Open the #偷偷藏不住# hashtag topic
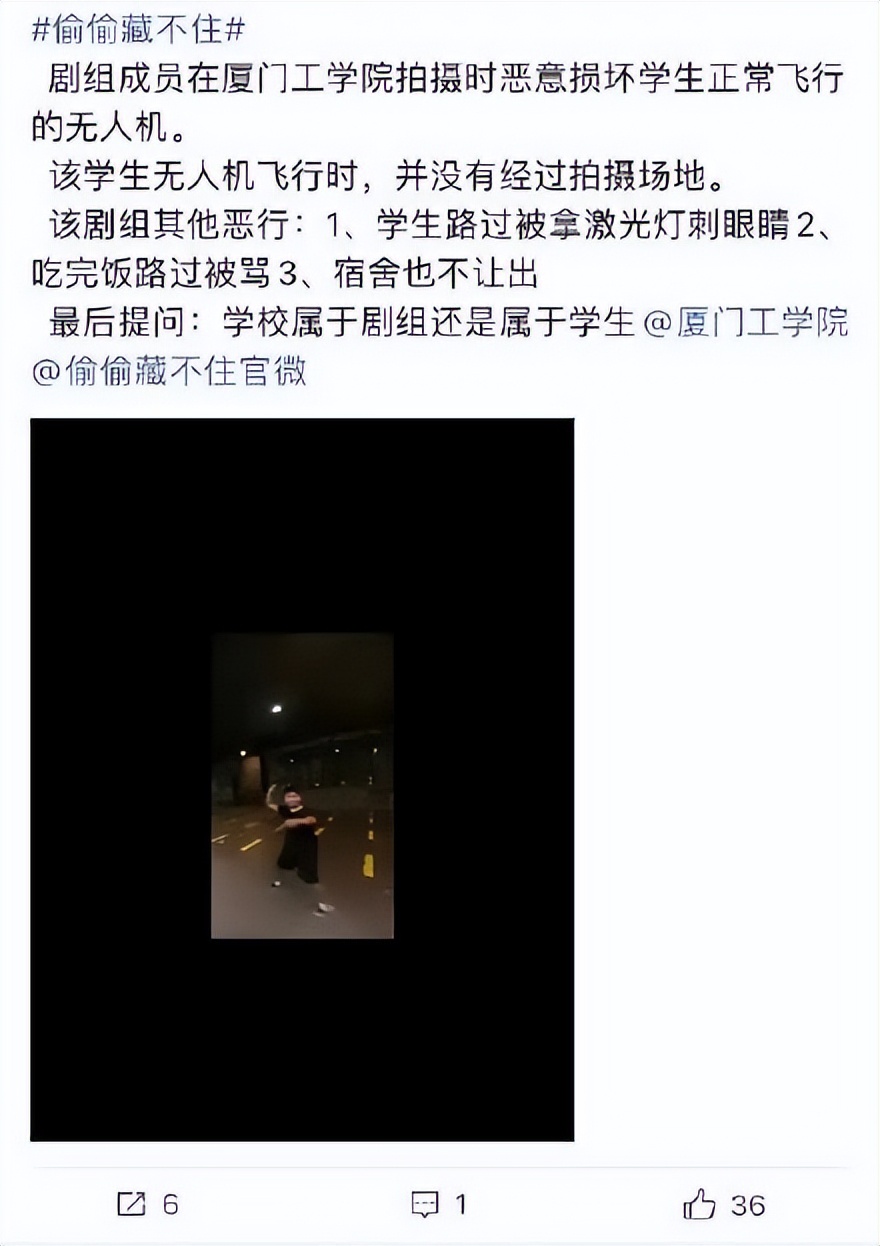 (138, 30)
